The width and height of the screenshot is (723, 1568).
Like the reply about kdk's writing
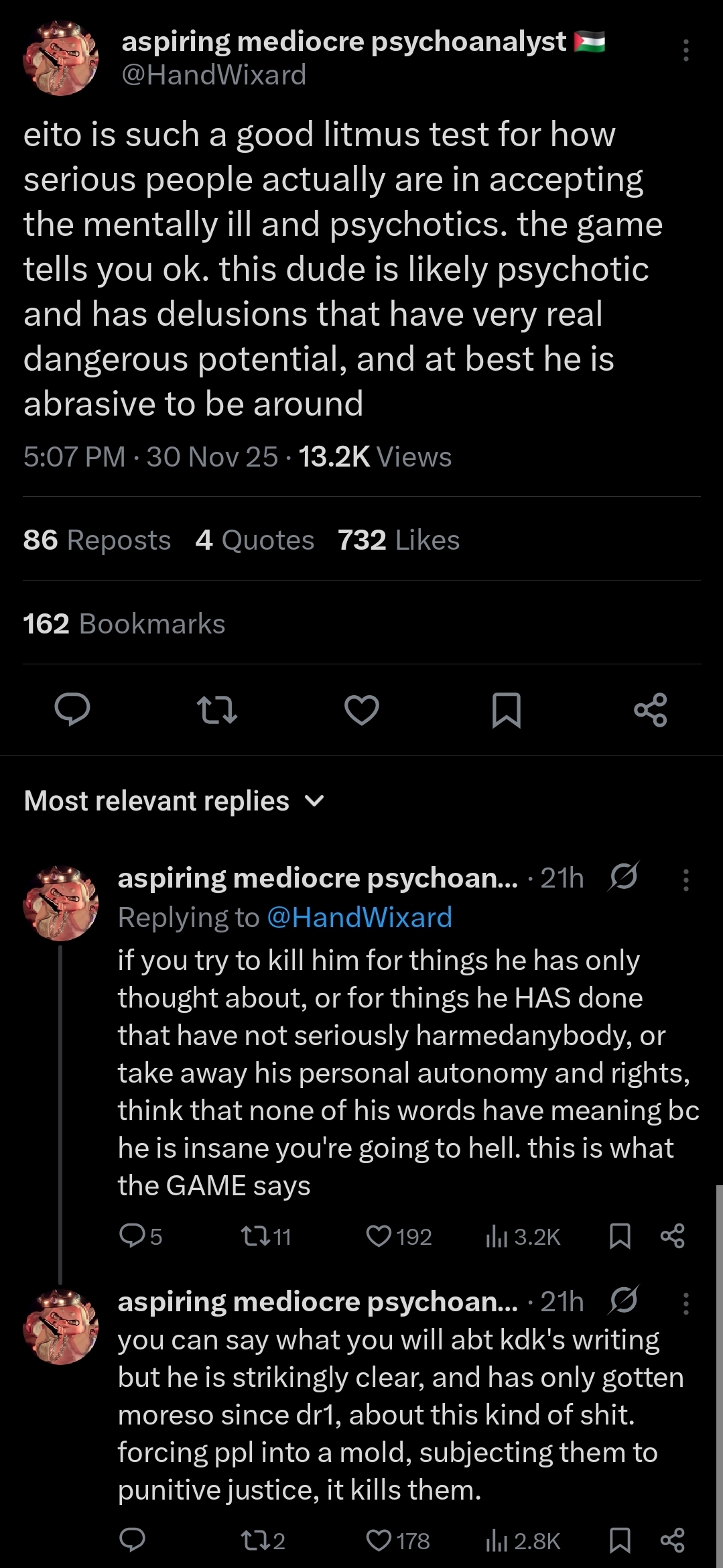click(x=379, y=1541)
